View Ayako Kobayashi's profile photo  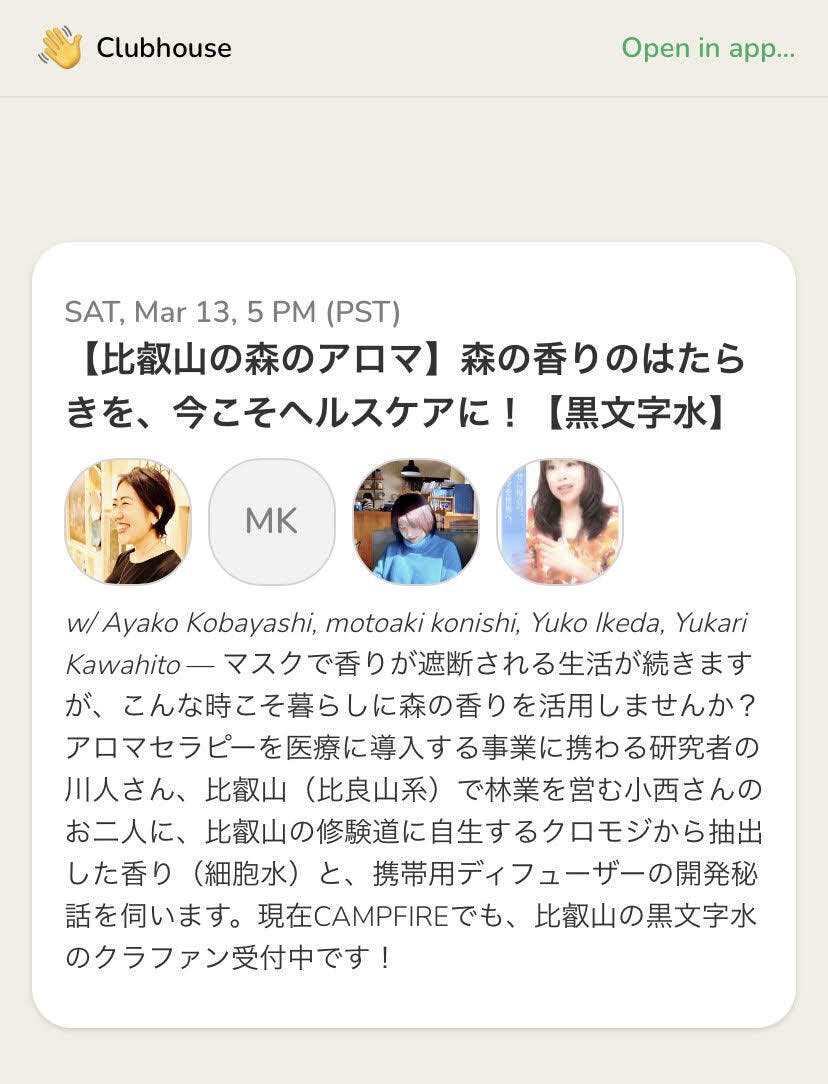pyautogui.click(x=128, y=522)
